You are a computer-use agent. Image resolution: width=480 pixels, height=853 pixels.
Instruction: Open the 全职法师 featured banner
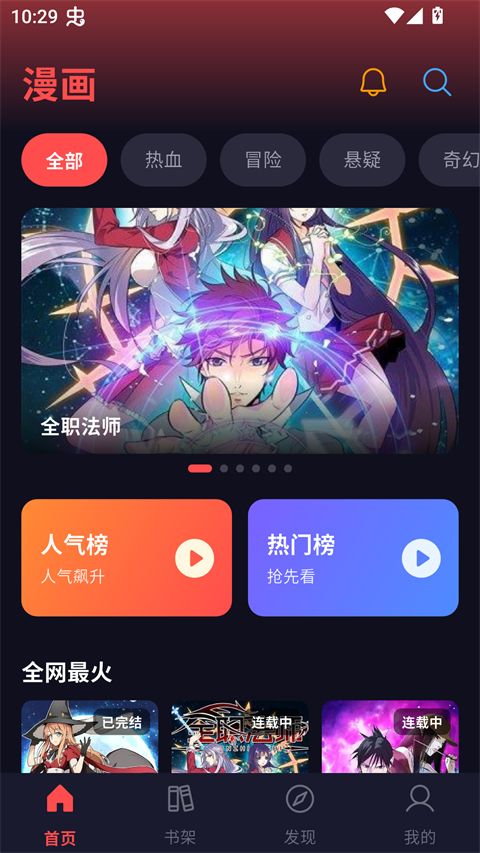240,331
